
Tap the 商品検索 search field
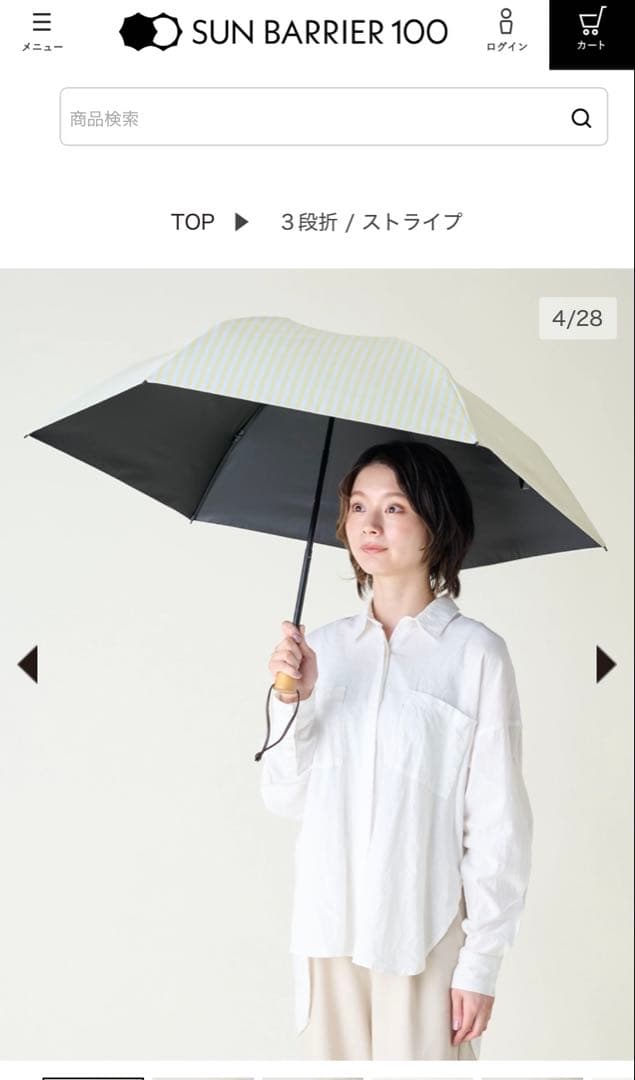pyautogui.click(x=310, y=118)
